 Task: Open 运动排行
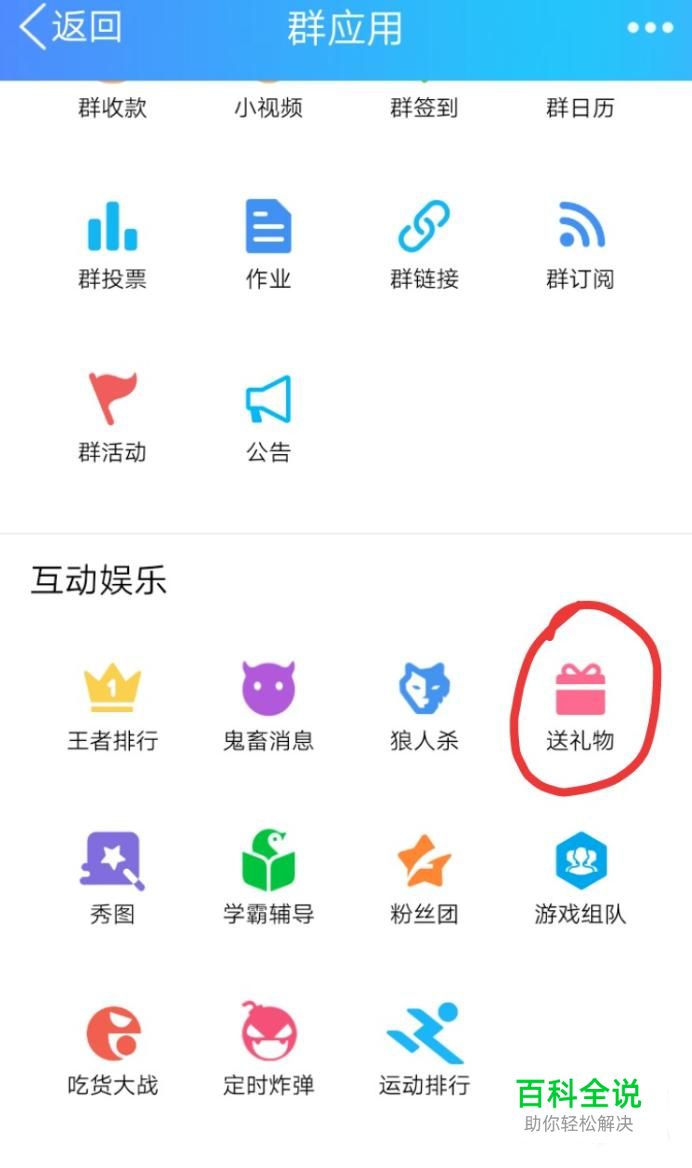pyautogui.click(x=424, y=1050)
